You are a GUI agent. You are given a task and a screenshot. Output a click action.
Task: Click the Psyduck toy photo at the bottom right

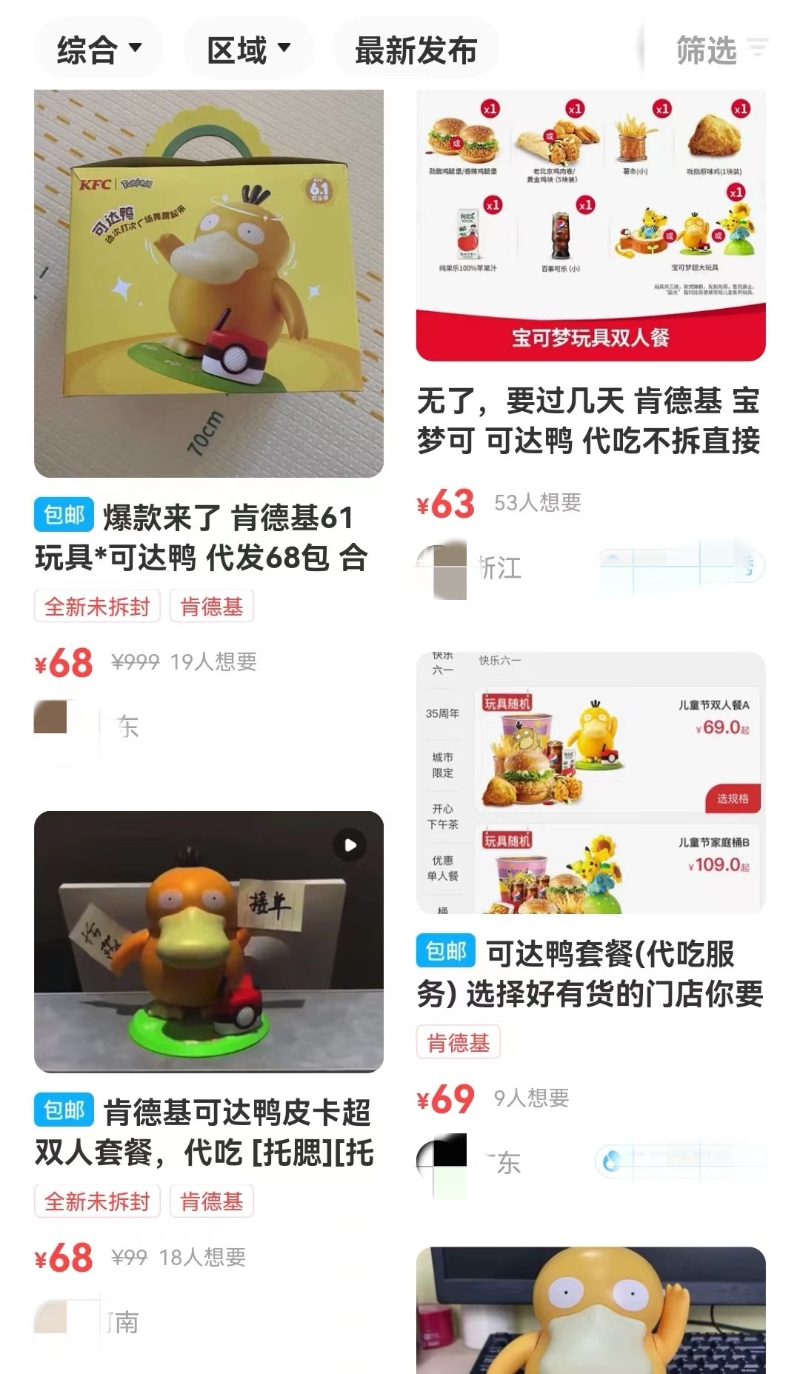[590, 1320]
